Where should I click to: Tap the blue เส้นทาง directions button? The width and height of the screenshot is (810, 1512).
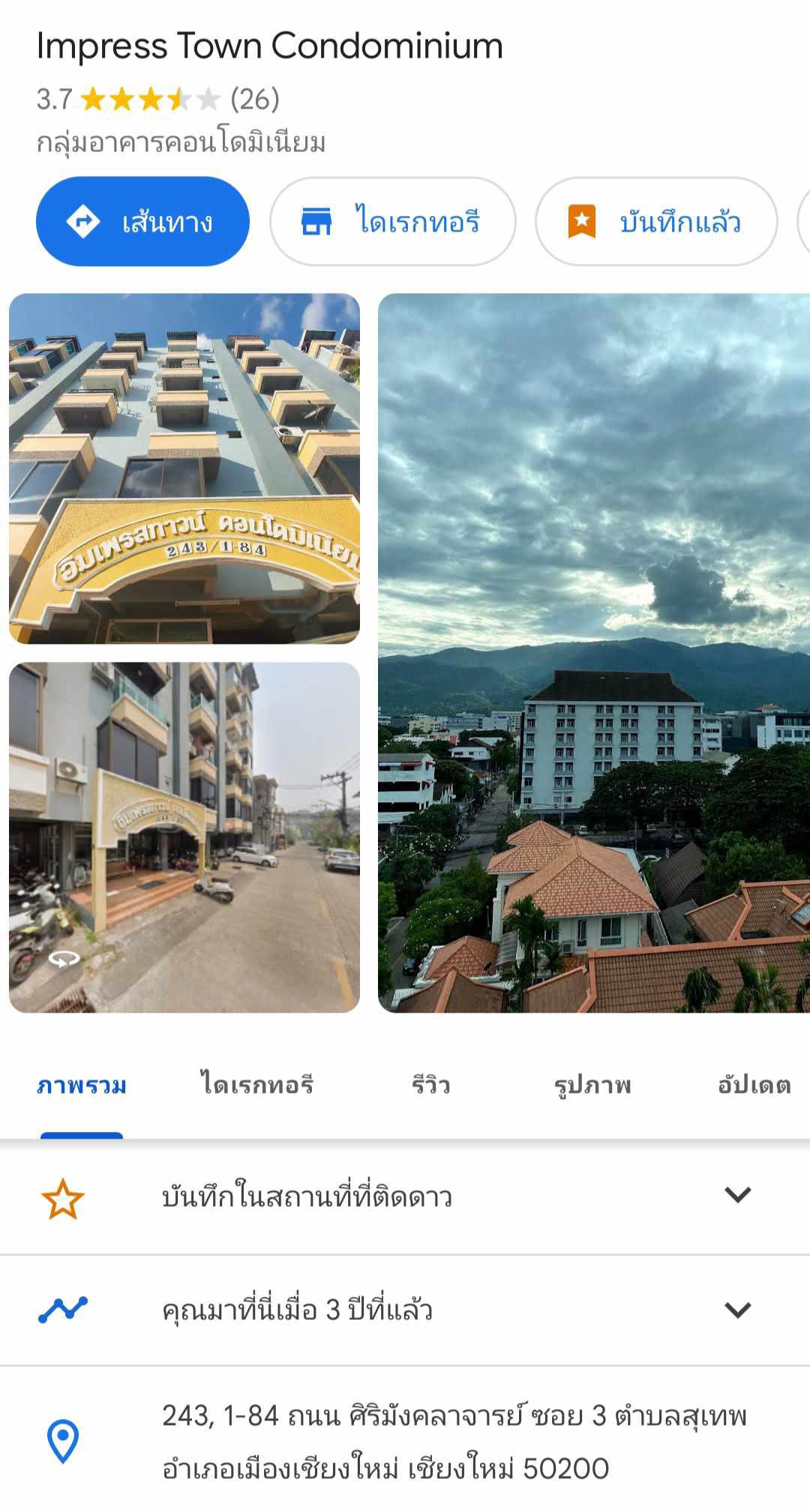(x=142, y=221)
